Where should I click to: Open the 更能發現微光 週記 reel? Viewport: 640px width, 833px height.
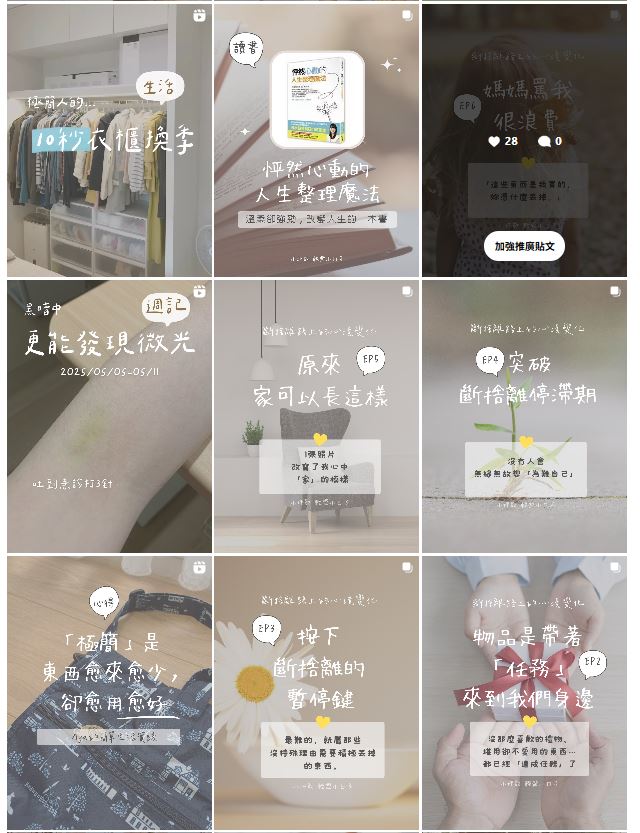pos(108,415)
